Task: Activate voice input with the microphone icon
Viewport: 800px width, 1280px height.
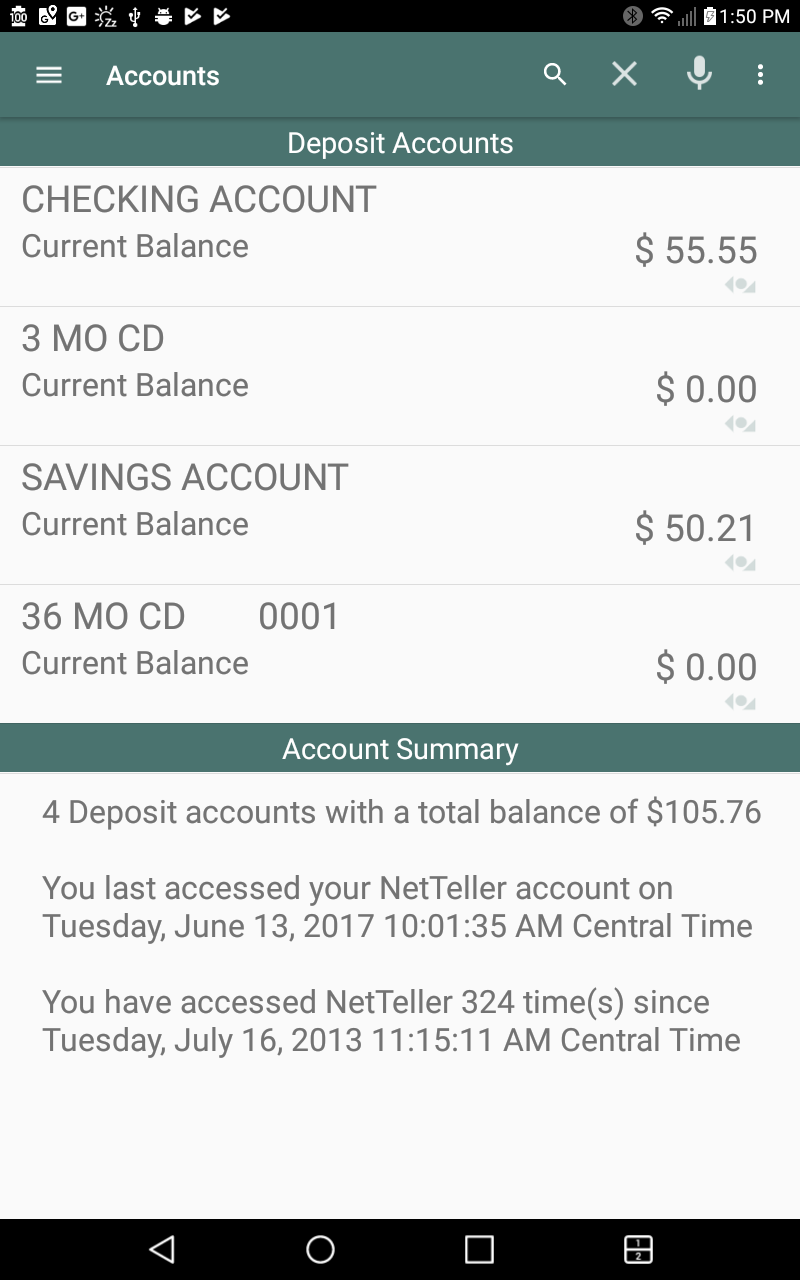Action: 699,74
